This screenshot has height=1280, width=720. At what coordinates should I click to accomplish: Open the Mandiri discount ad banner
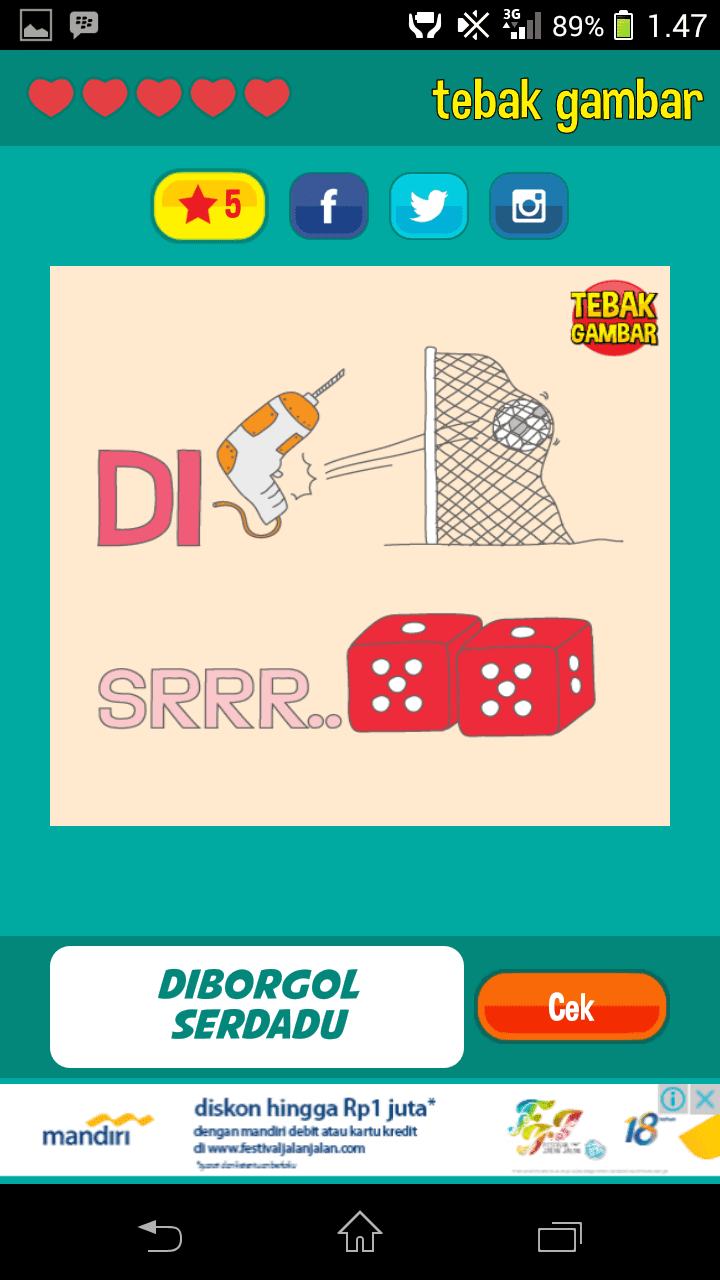[x=360, y=1131]
